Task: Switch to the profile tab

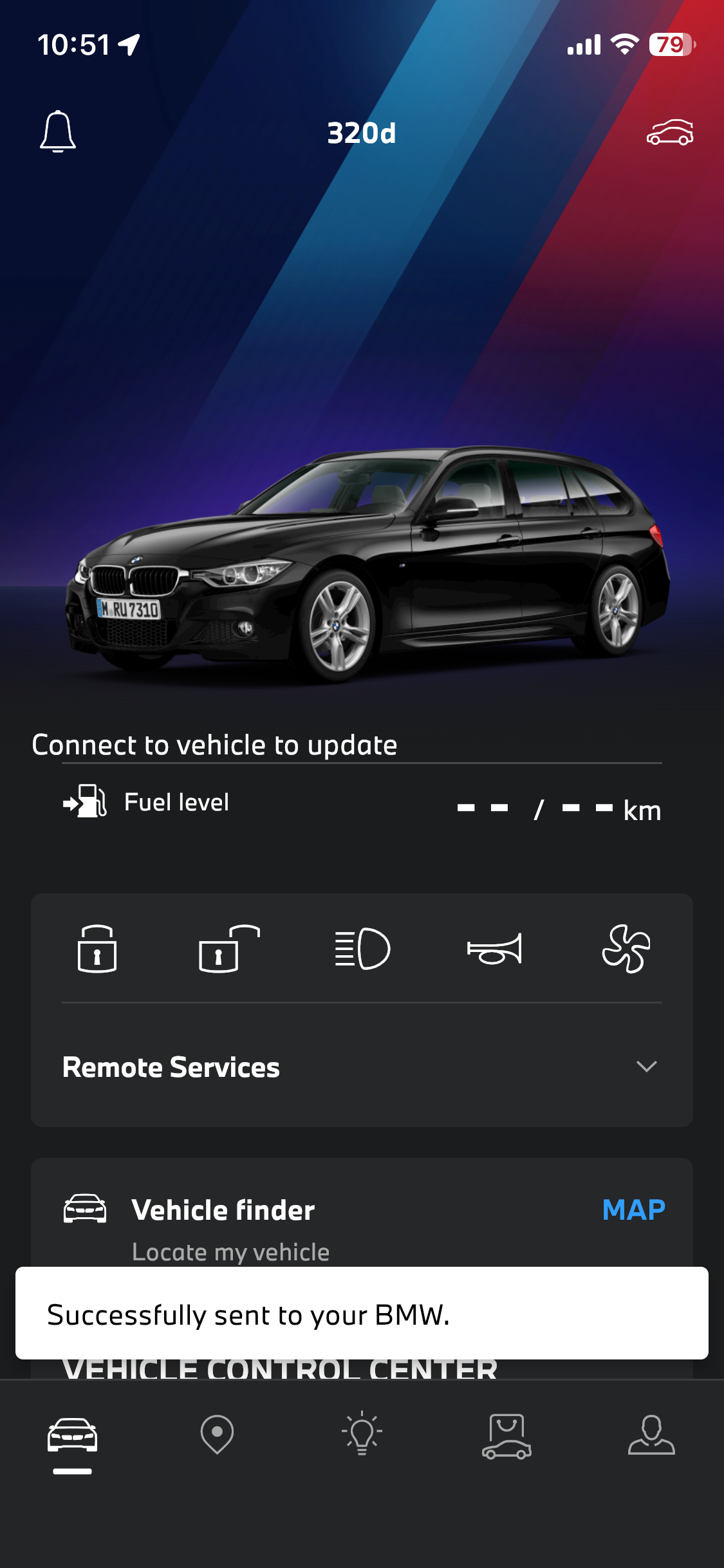Action: [x=651, y=1434]
